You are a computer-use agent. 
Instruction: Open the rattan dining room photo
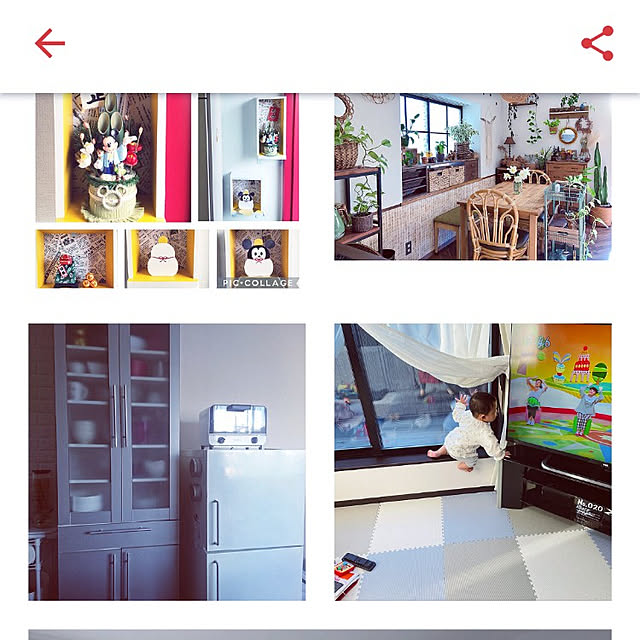pyautogui.click(x=472, y=177)
